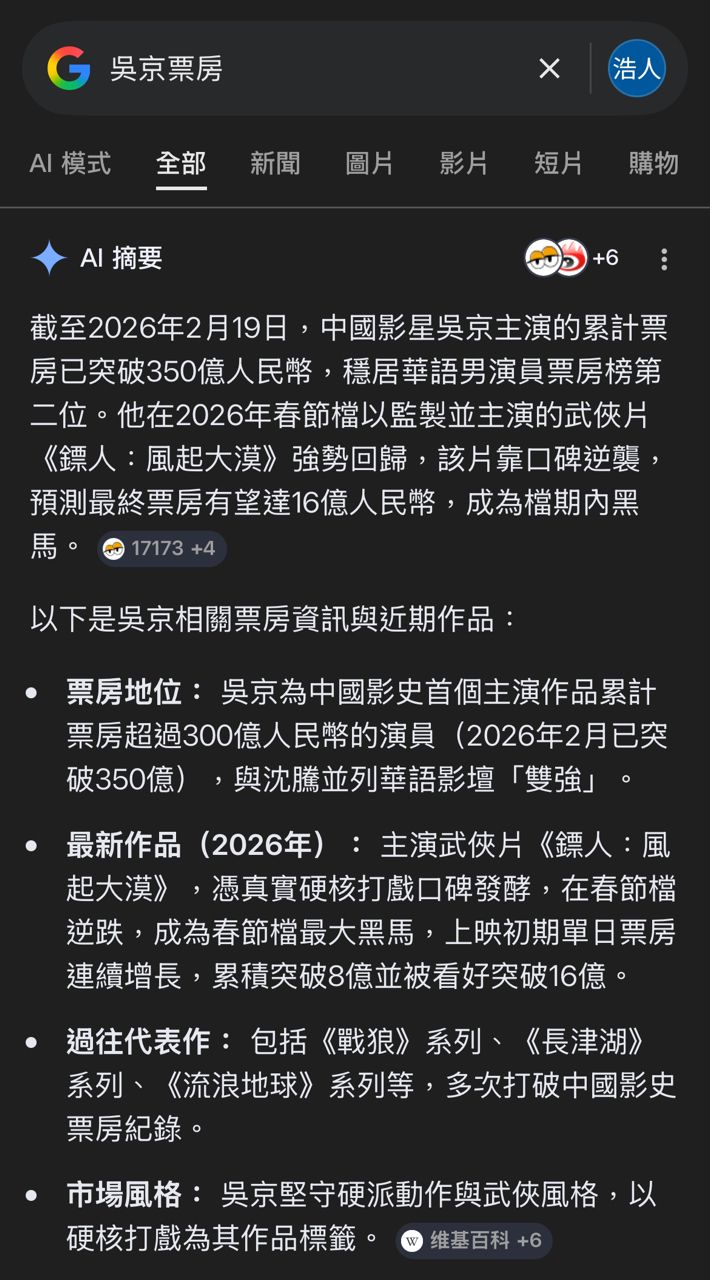Viewport: 710px width, 1280px height.
Task: Open the 17173 +4 source chip
Action: [x=161, y=548]
